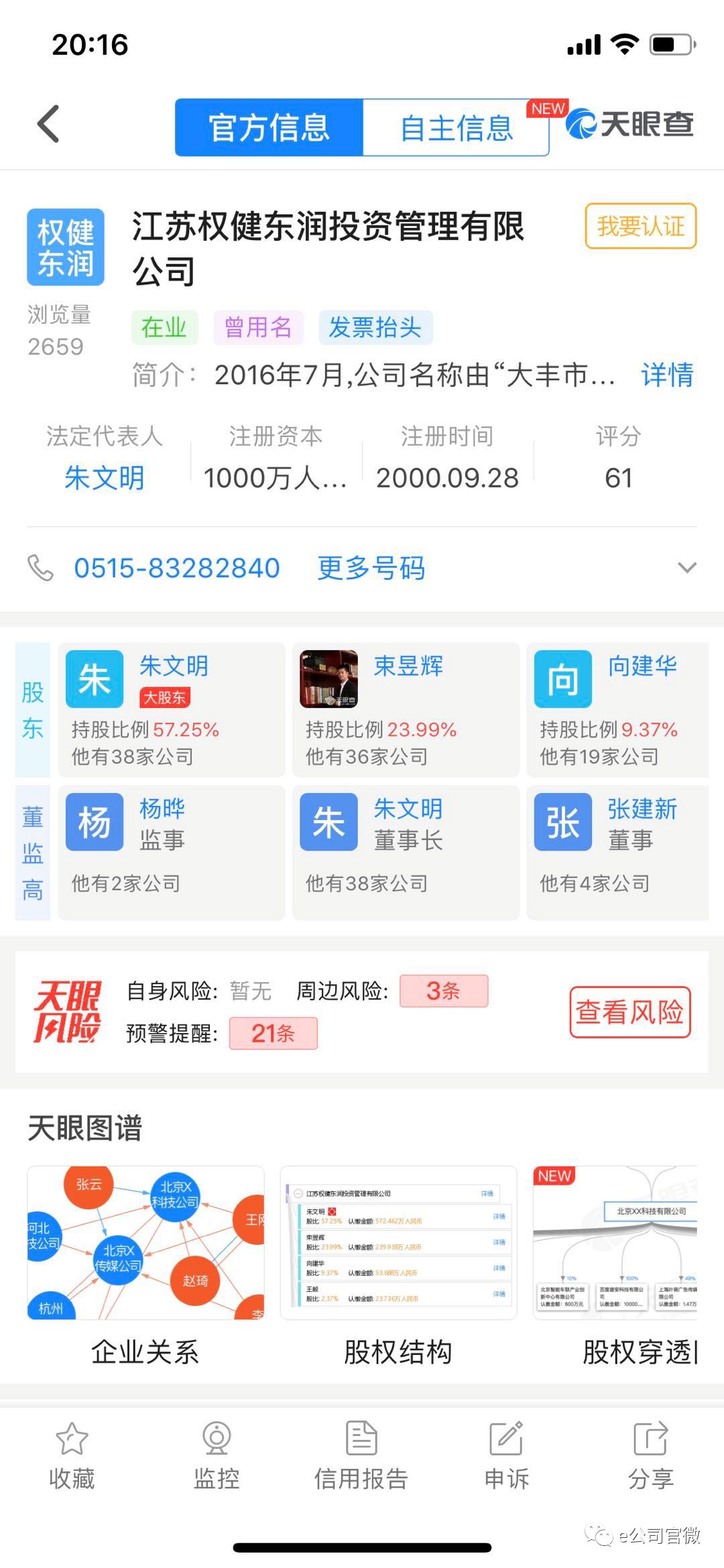Select the 官方信息 tab
The image size is (724, 1568).
(x=269, y=127)
